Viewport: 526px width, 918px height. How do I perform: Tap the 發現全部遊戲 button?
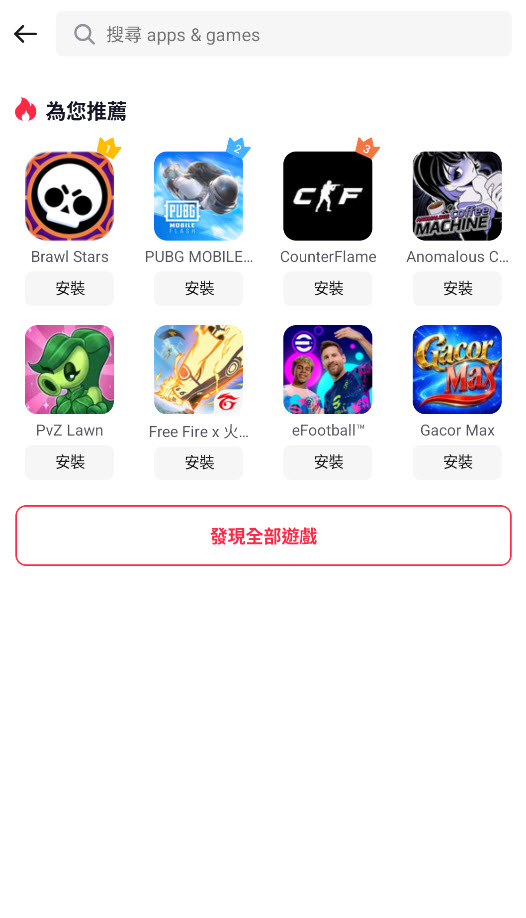coord(264,536)
